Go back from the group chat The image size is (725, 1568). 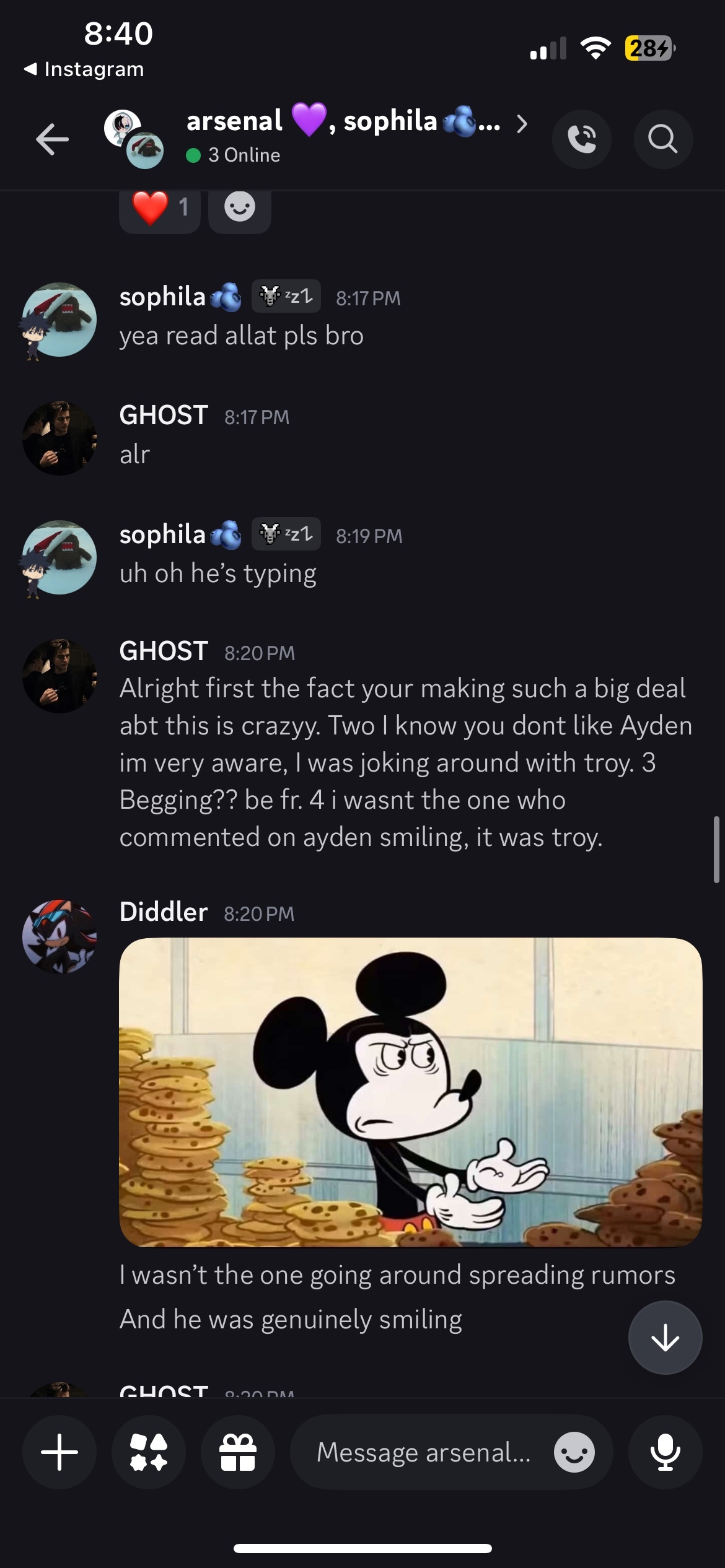(x=53, y=138)
